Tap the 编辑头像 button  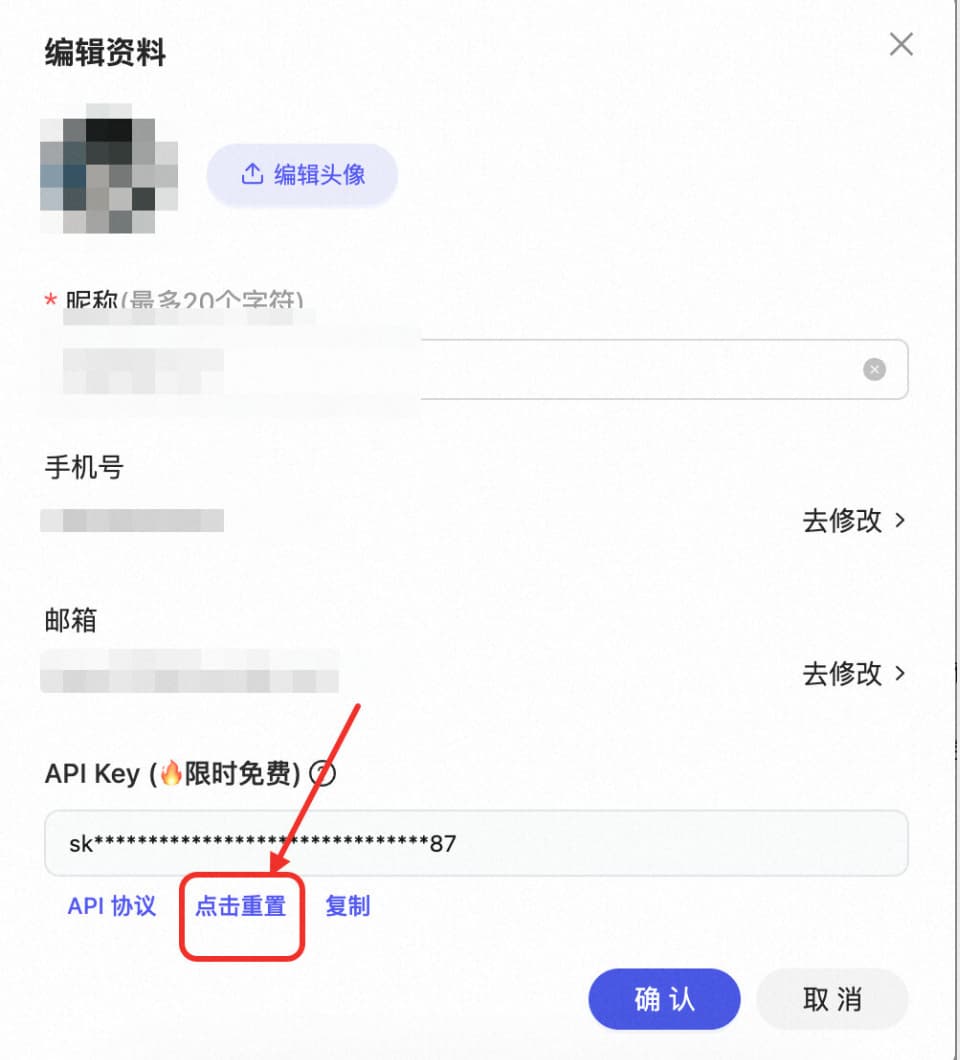click(303, 175)
